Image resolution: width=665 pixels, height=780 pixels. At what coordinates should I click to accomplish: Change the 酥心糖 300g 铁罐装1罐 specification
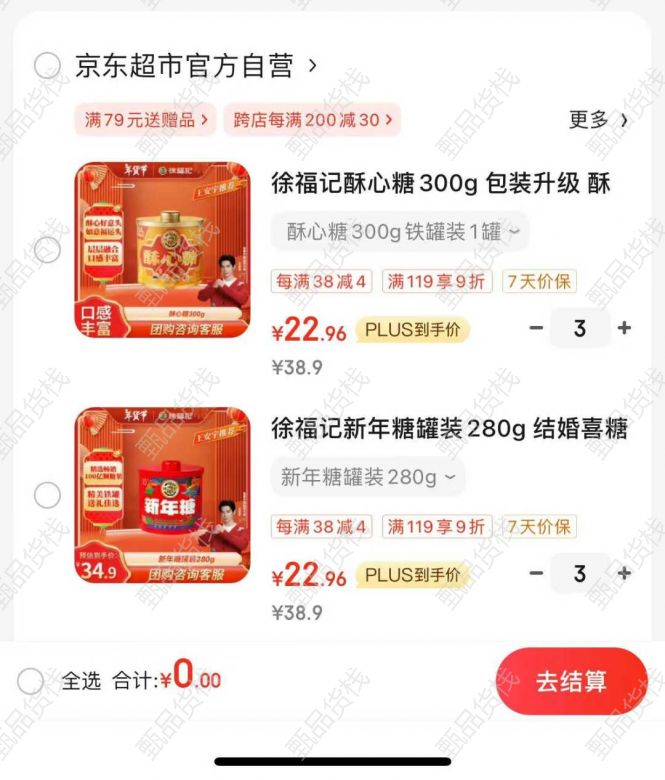point(402,232)
